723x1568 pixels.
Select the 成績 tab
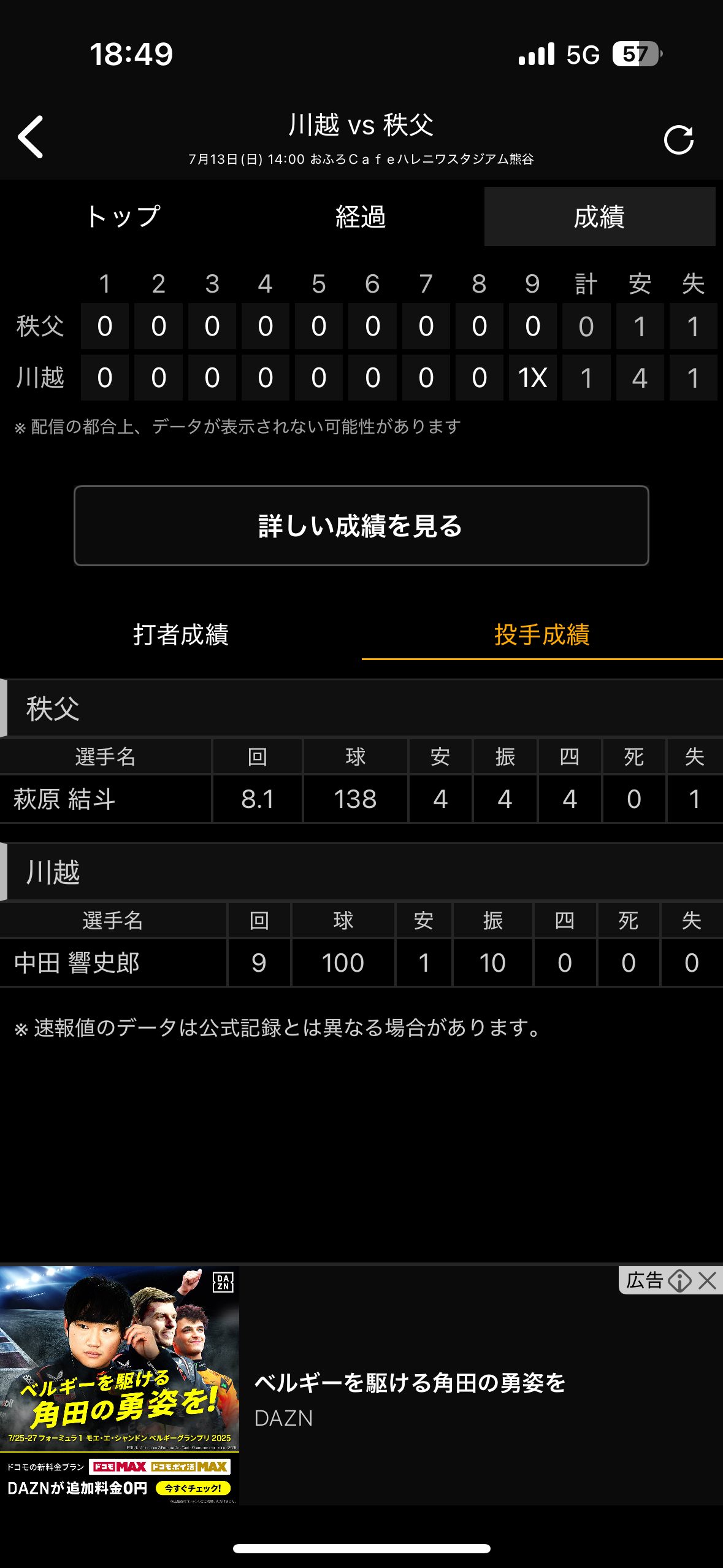[x=599, y=217]
